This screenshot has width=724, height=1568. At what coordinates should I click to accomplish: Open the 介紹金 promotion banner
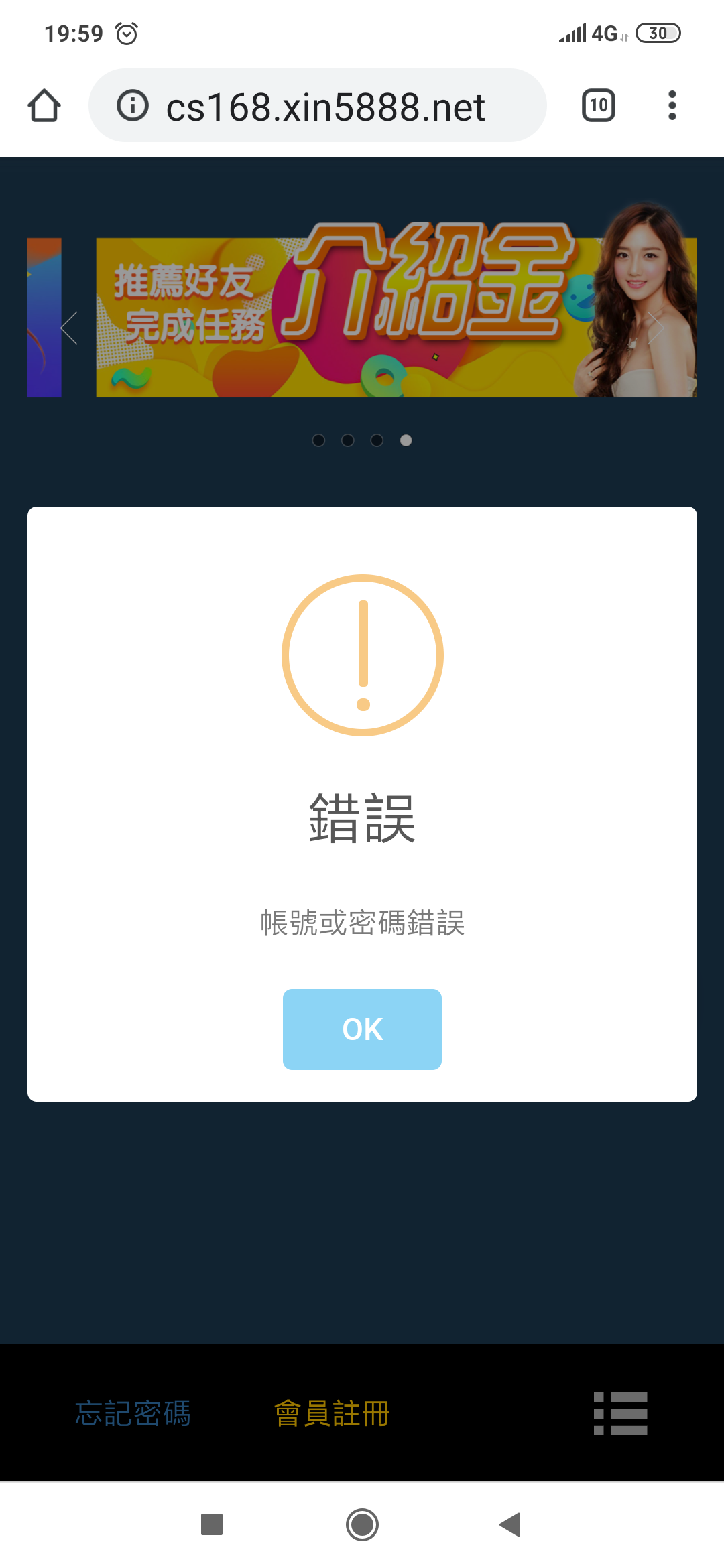pyautogui.click(x=396, y=317)
